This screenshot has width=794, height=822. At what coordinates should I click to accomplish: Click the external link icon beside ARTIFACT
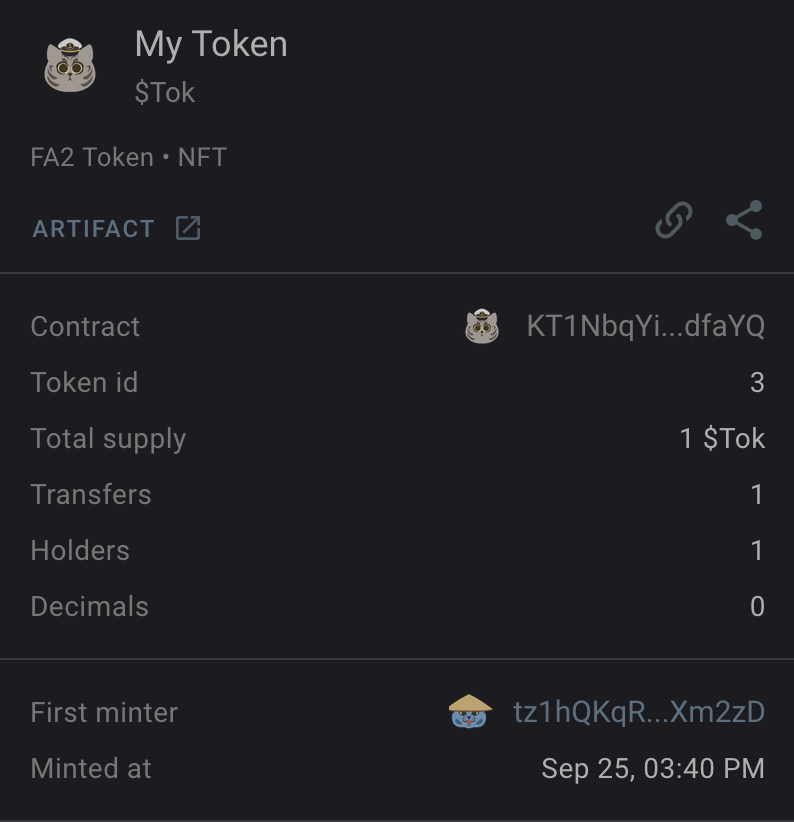(187, 228)
